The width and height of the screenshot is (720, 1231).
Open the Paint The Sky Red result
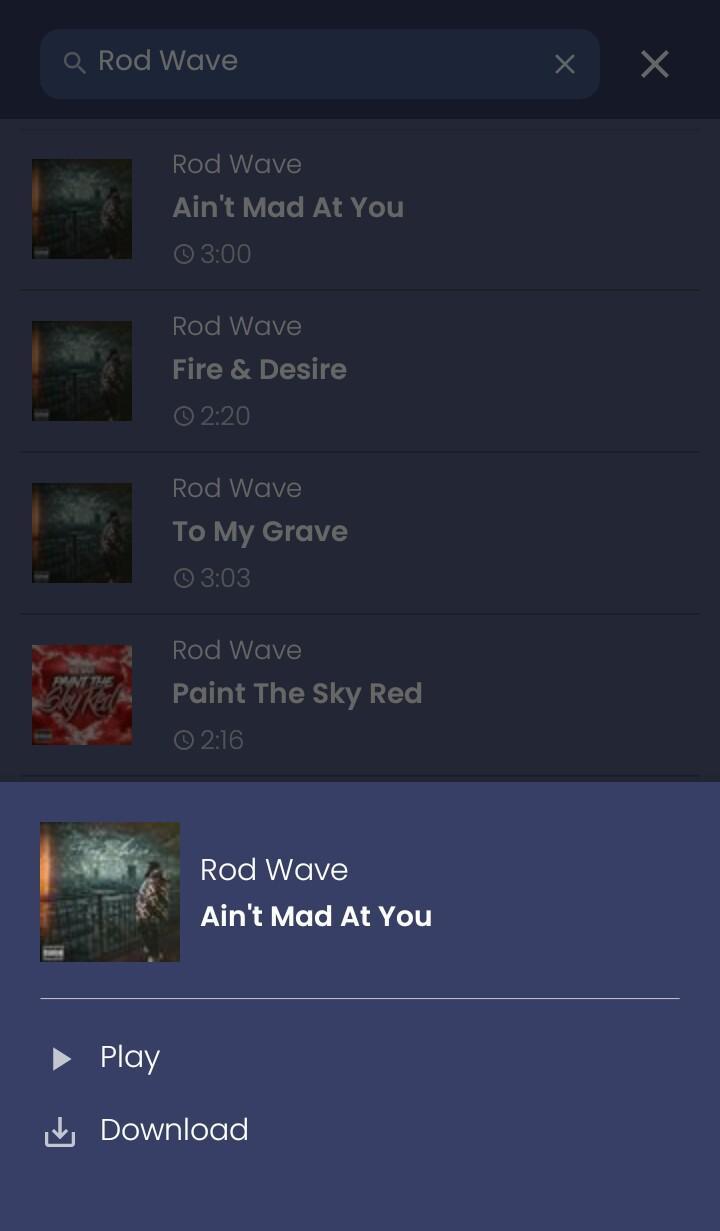(x=360, y=695)
